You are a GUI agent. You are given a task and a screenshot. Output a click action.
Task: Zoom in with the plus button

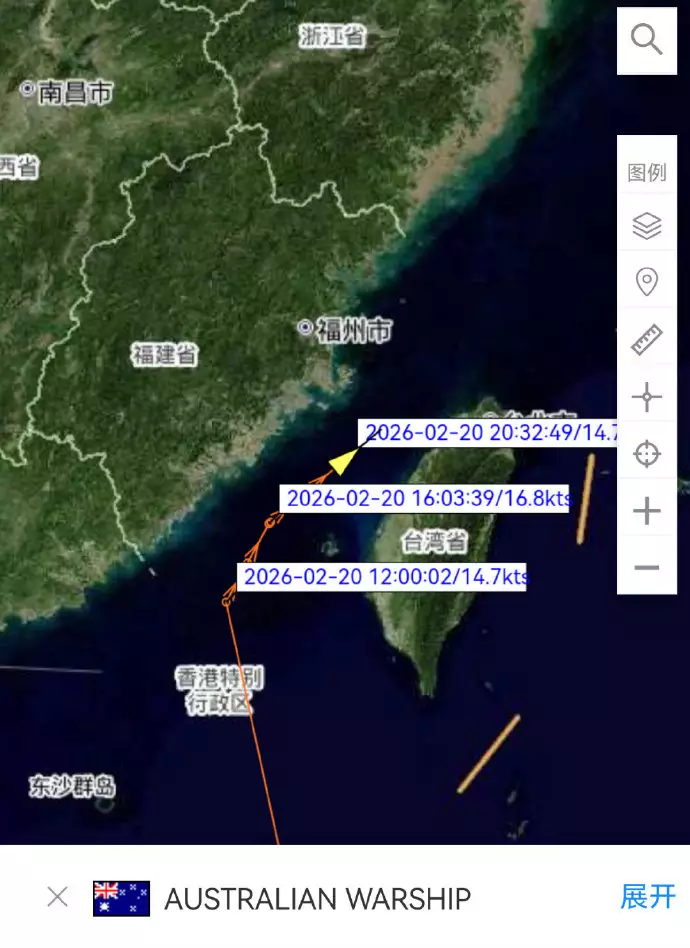(646, 511)
